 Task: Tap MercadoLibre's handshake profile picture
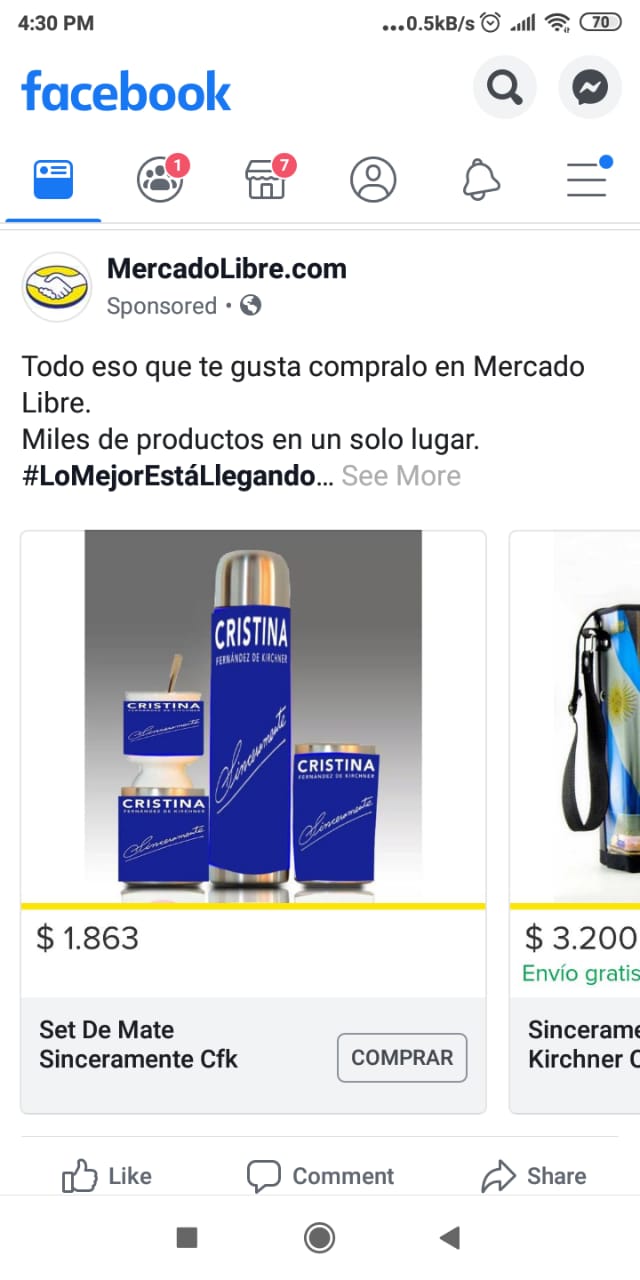point(57,287)
